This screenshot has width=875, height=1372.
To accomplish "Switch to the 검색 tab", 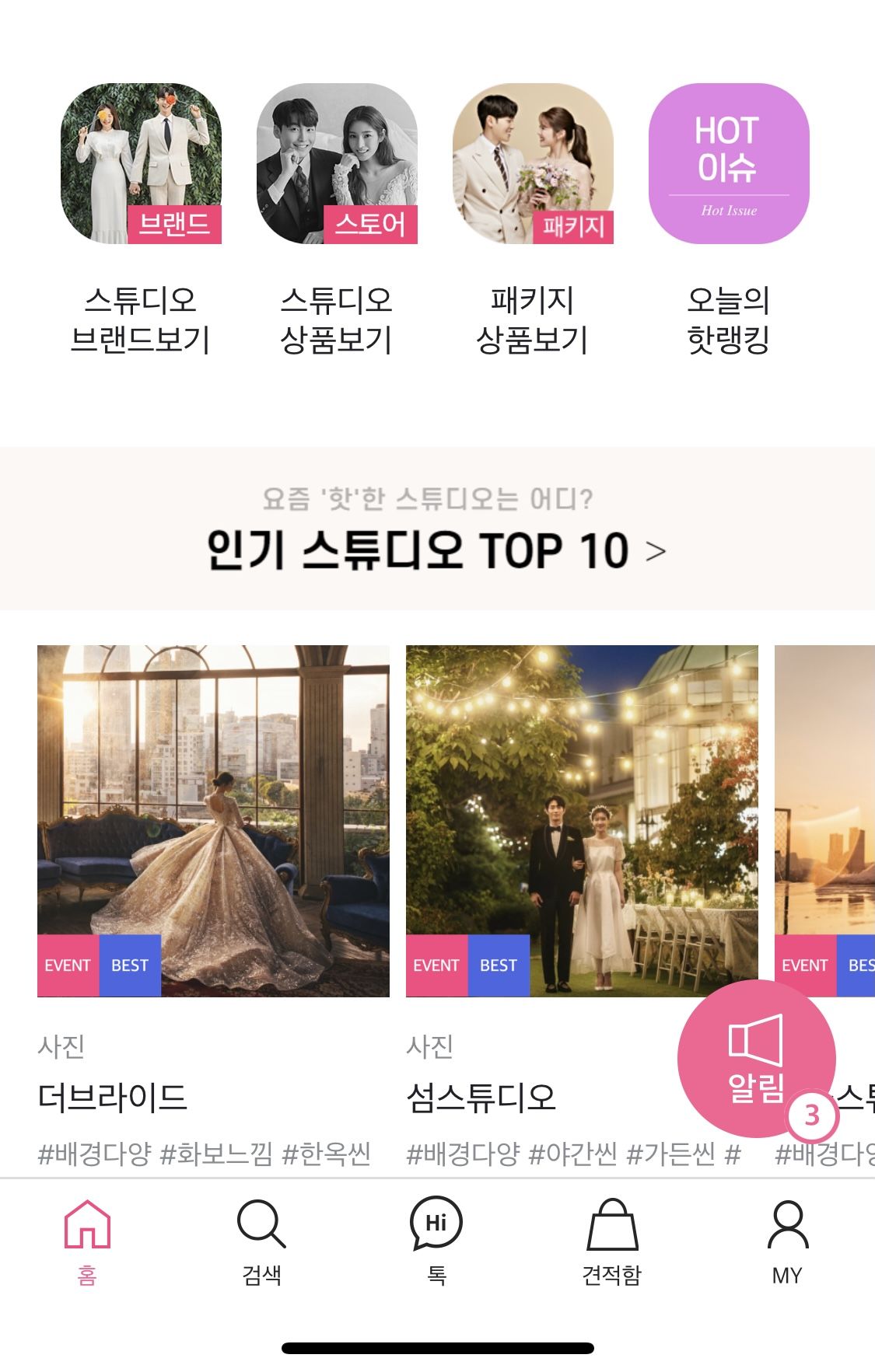I will click(261, 1241).
